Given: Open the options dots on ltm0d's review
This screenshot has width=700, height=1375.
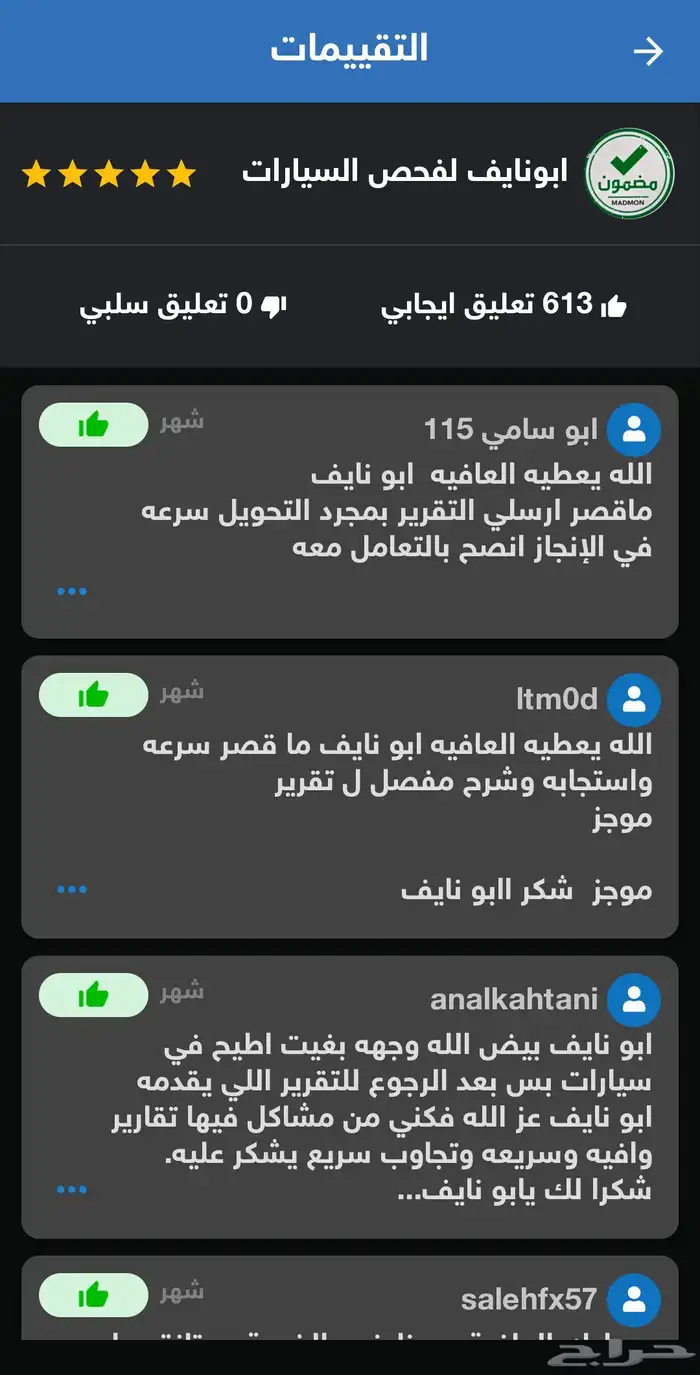Looking at the screenshot, I should [72, 889].
